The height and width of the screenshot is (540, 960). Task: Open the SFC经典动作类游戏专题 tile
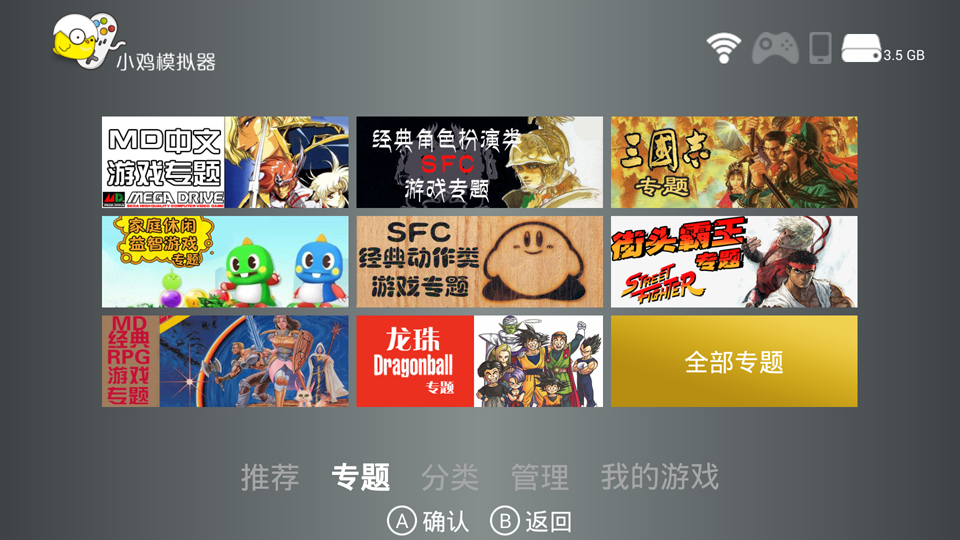[479, 261]
